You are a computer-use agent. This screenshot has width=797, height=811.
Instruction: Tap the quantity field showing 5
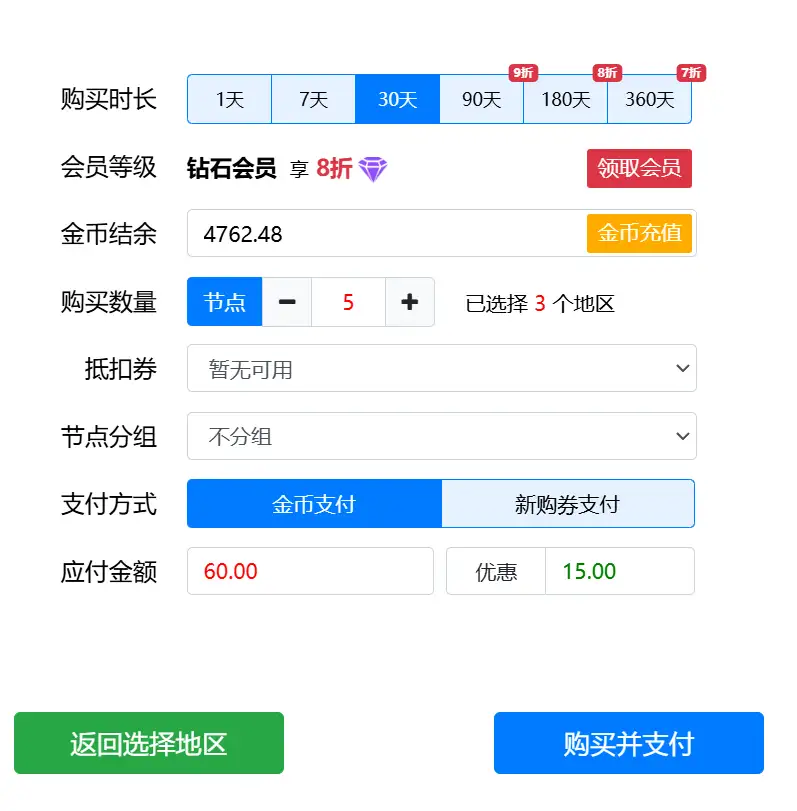(x=348, y=302)
